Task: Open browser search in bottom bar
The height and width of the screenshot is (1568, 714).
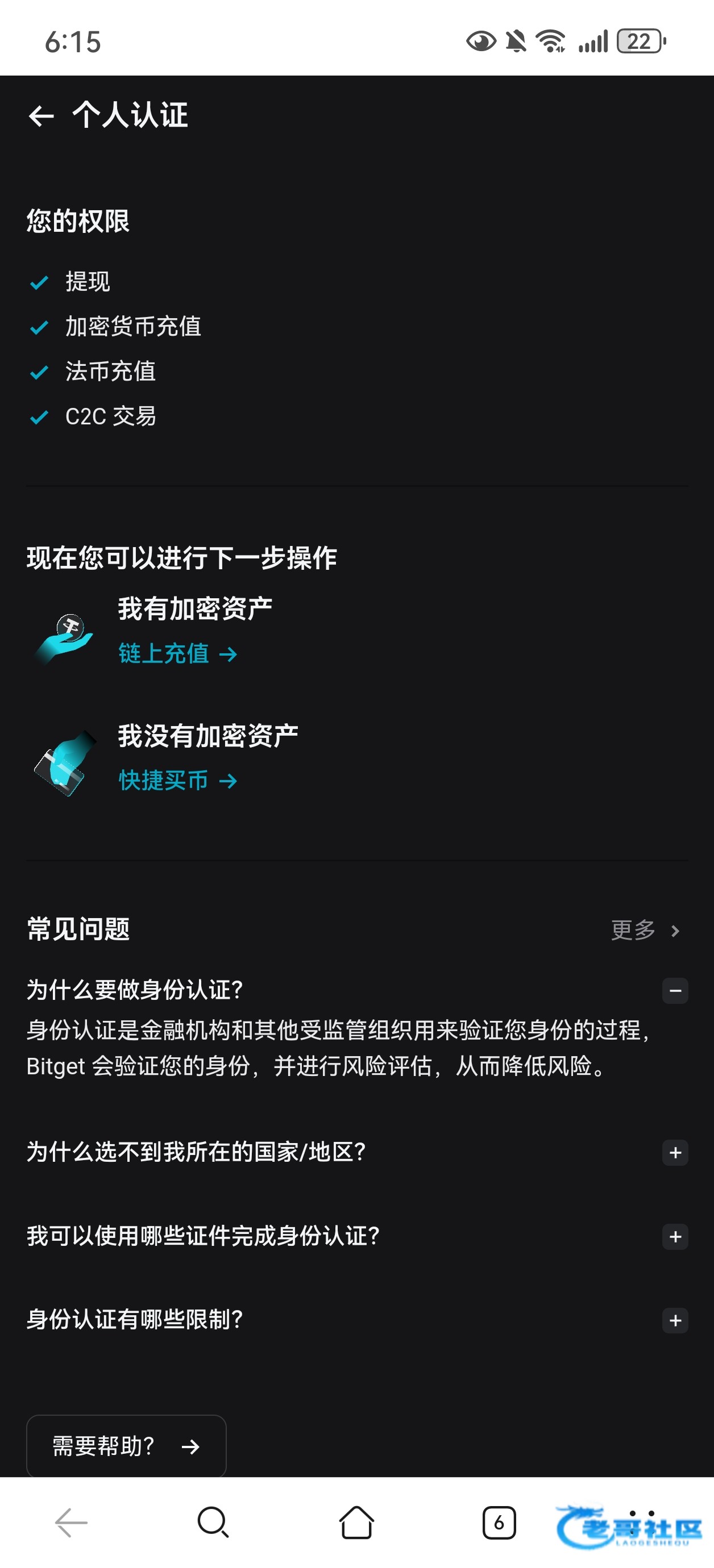Action: coord(213,1523)
